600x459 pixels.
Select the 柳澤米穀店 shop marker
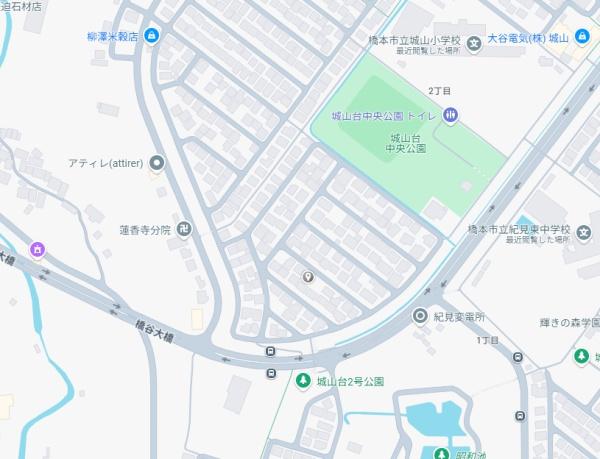(x=152, y=38)
